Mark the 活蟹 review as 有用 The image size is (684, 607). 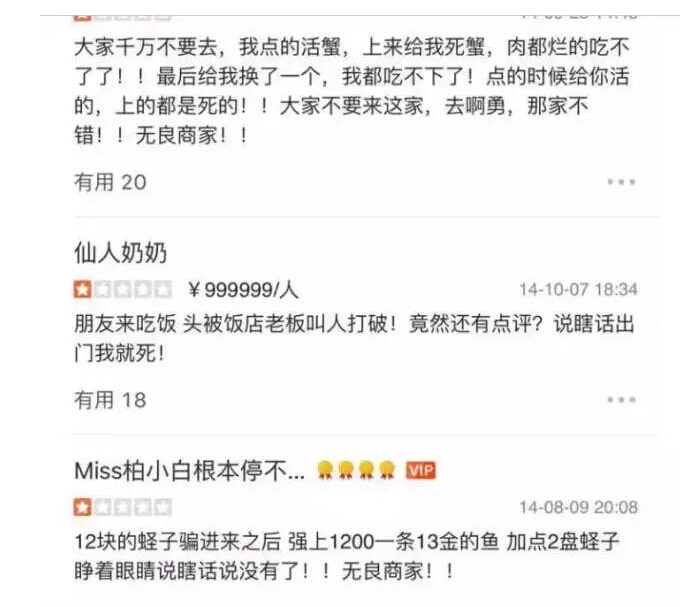110,182
